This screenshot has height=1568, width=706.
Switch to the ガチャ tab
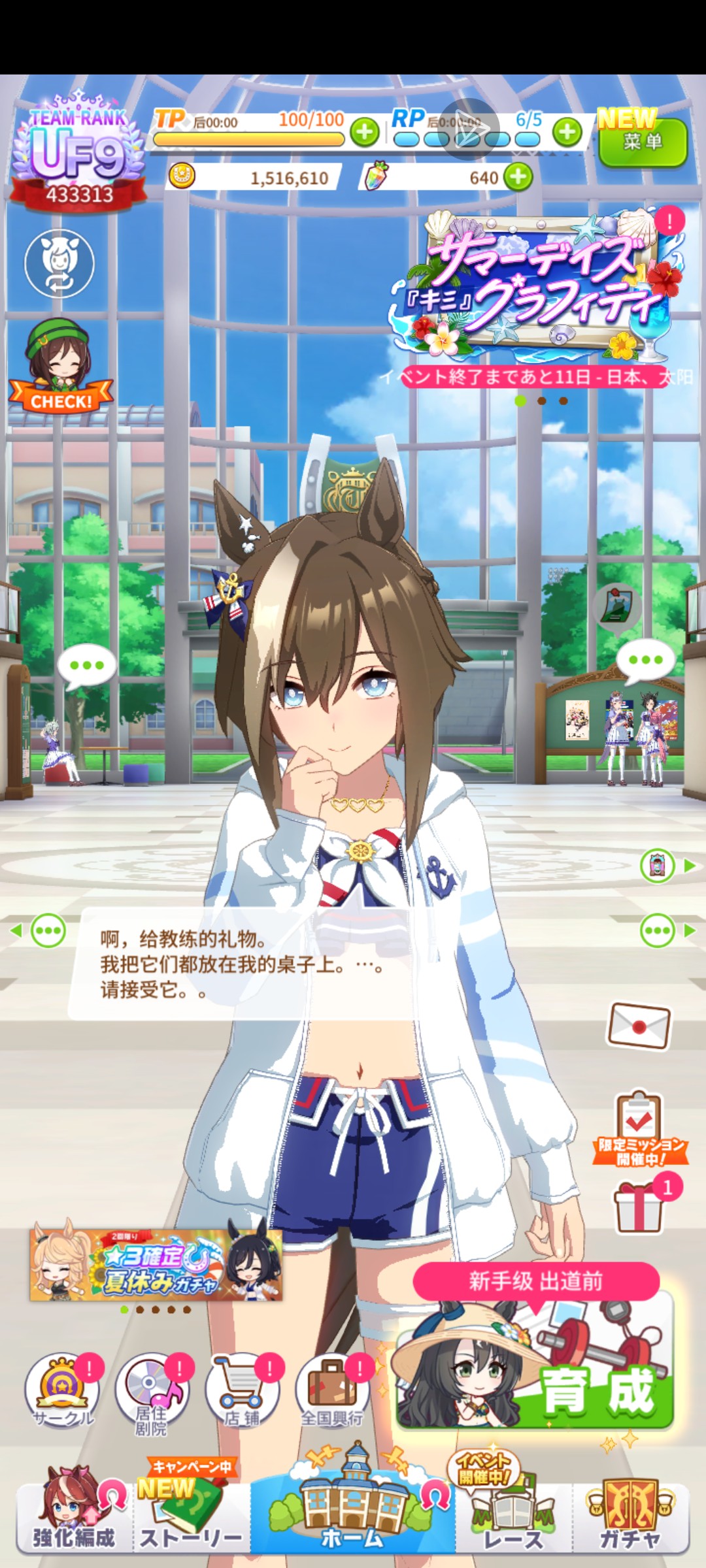(631, 1517)
